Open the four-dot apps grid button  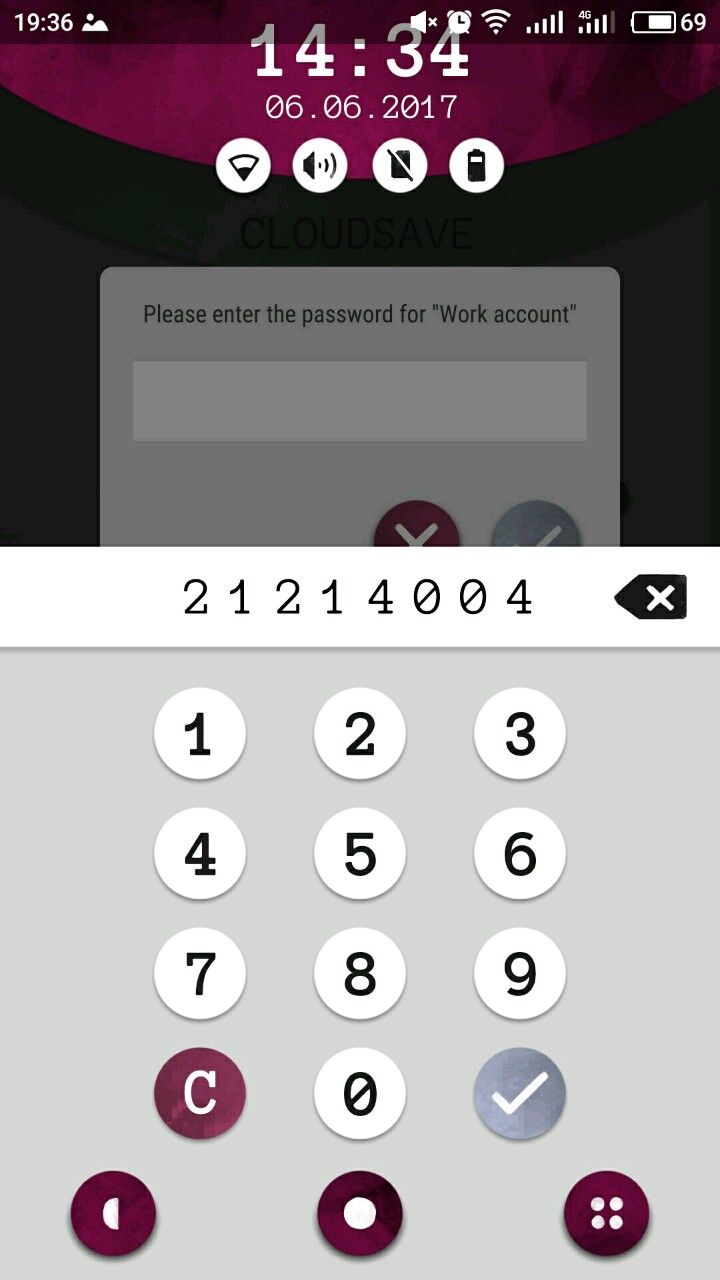point(607,1214)
